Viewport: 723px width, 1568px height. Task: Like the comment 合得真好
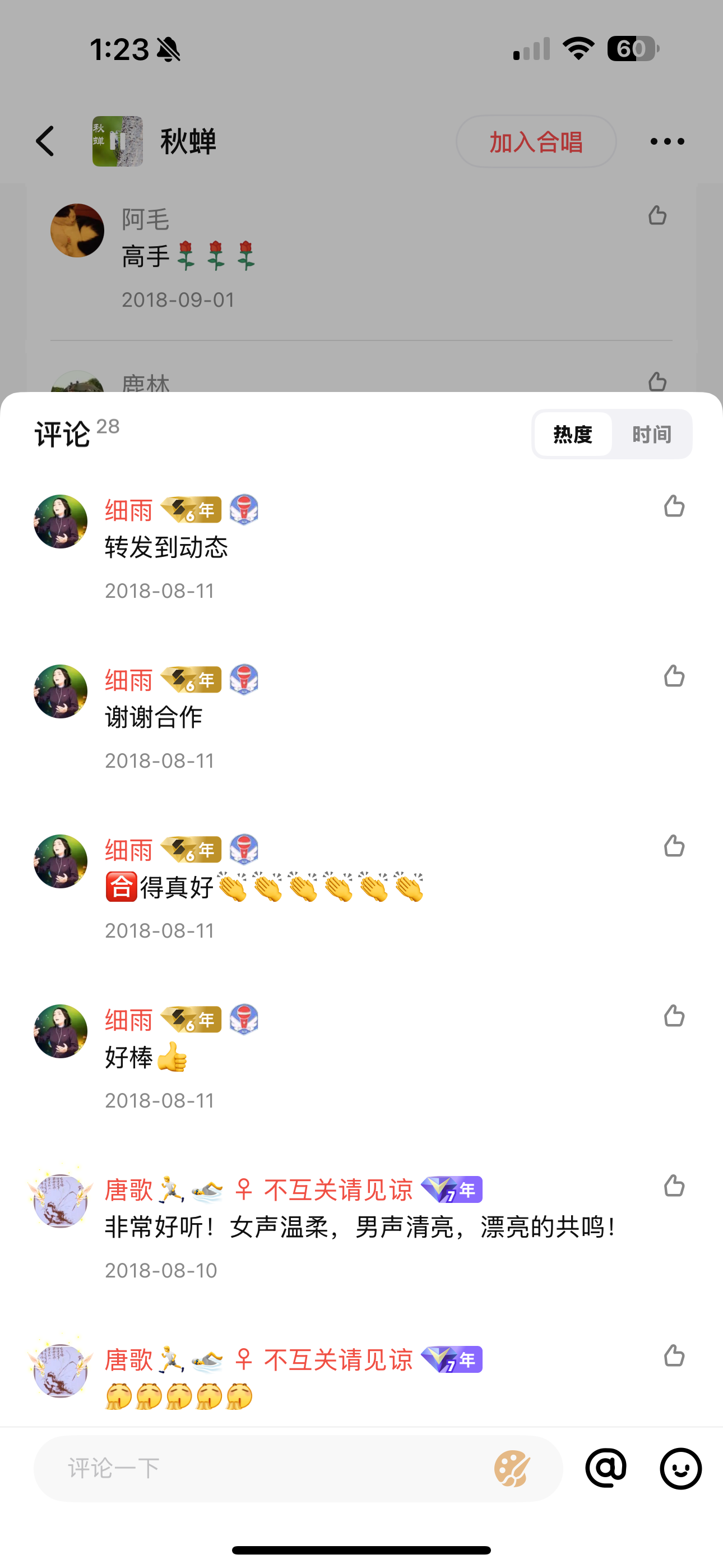[x=674, y=846]
